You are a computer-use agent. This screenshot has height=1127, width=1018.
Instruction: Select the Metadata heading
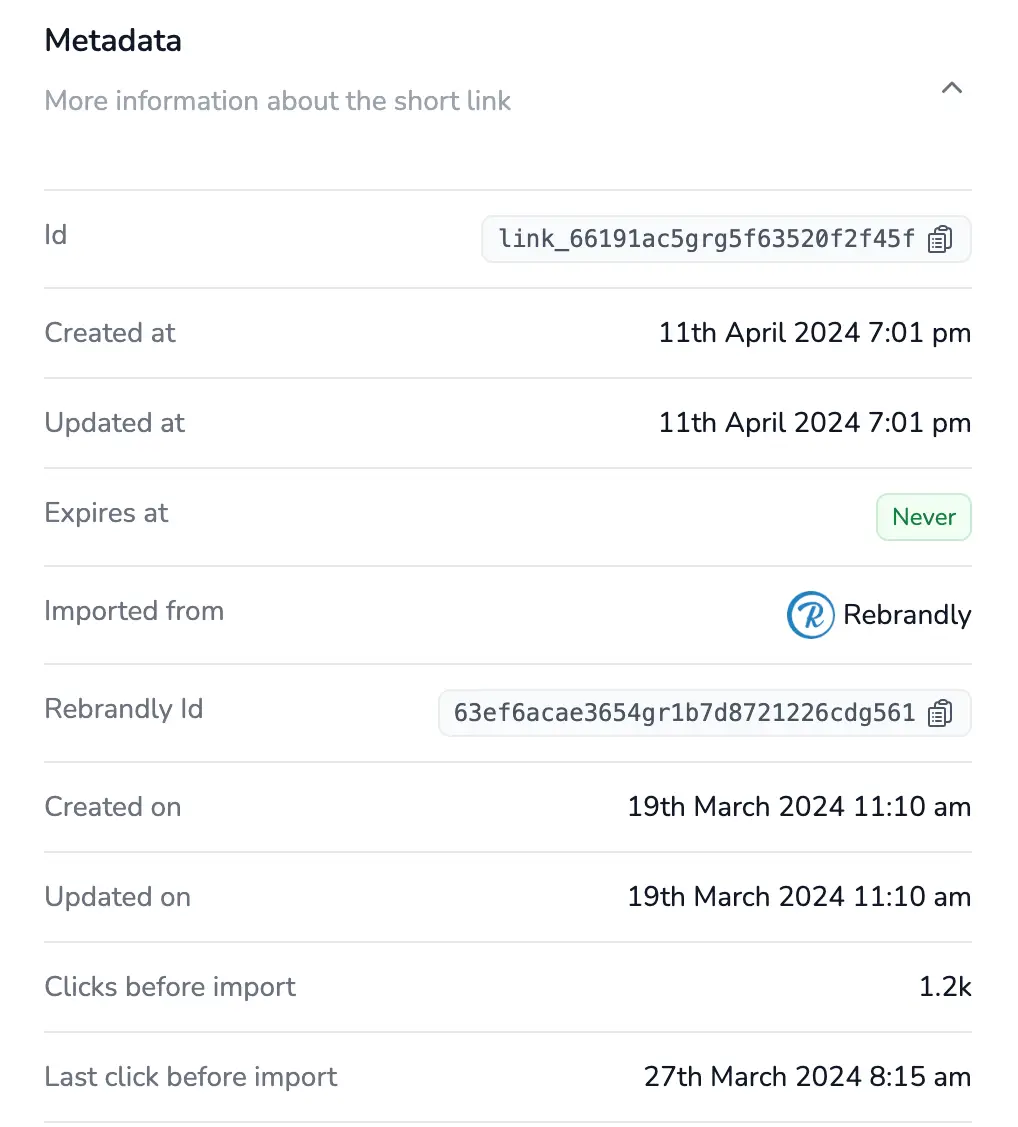click(112, 40)
